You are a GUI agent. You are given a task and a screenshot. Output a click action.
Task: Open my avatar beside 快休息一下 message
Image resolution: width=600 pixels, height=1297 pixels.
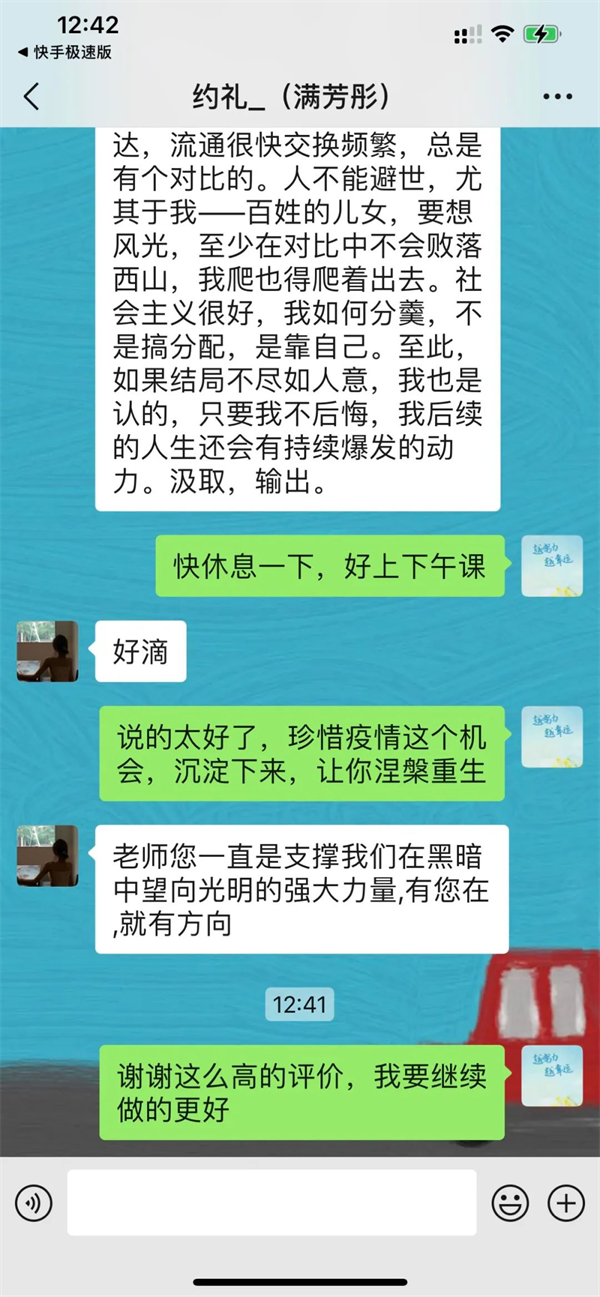(552, 566)
